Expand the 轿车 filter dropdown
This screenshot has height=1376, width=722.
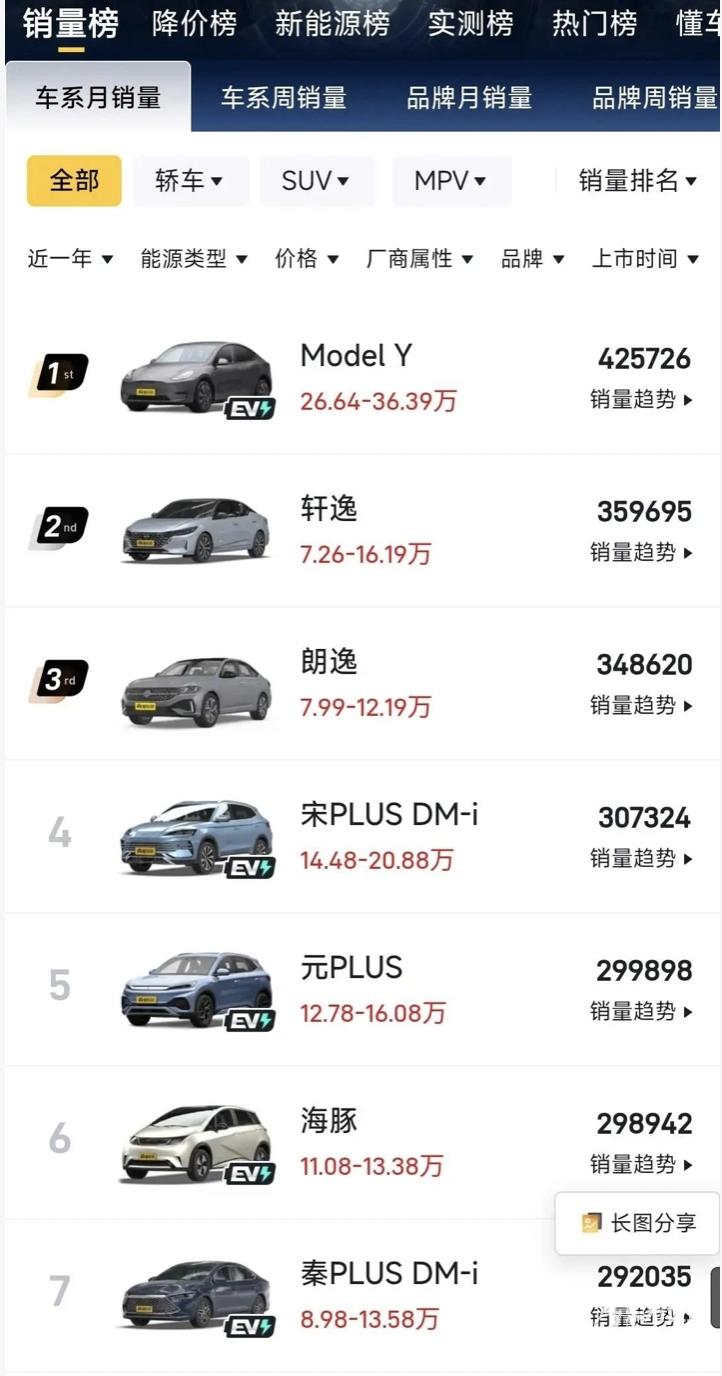[191, 181]
